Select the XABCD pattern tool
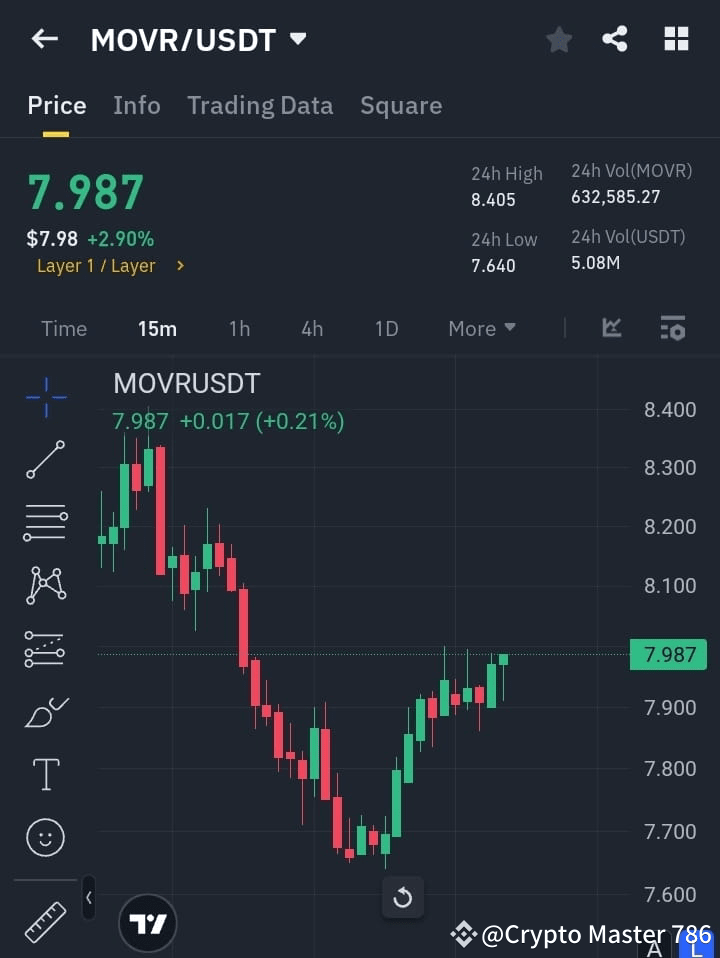Screen dimensions: 720x958 [x=45, y=586]
